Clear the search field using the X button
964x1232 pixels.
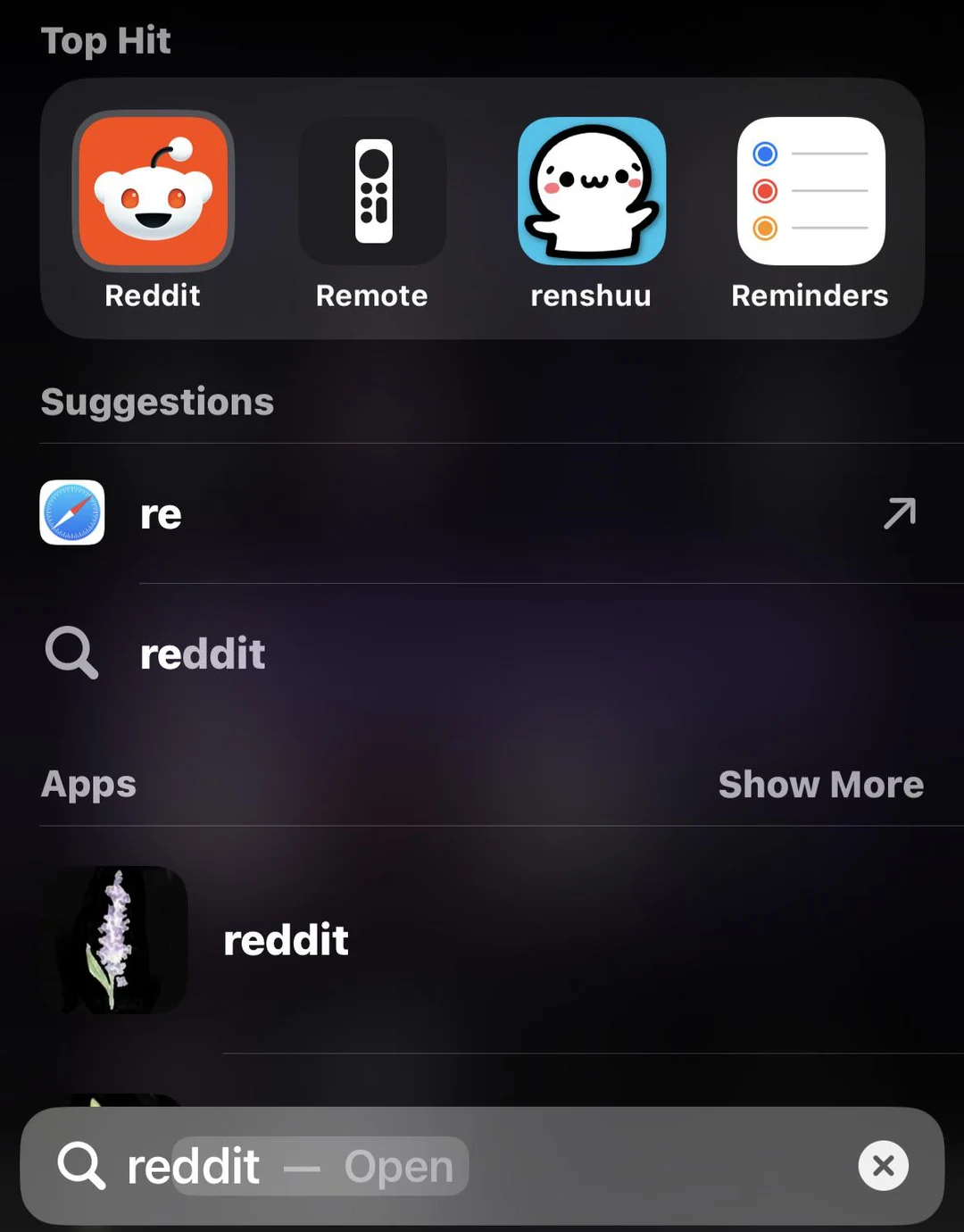click(x=883, y=1165)
